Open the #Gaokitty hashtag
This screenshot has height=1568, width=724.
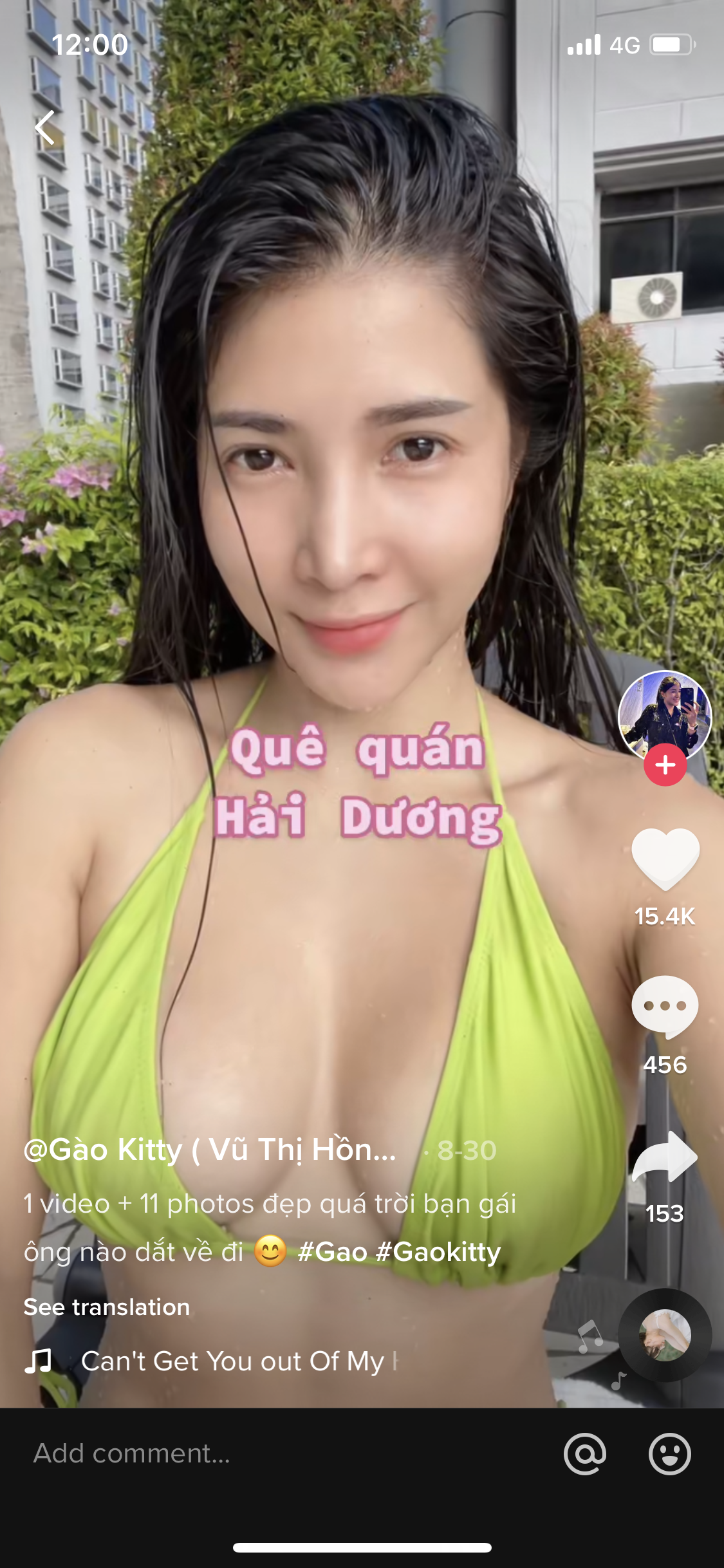[x=438, y=1252]
